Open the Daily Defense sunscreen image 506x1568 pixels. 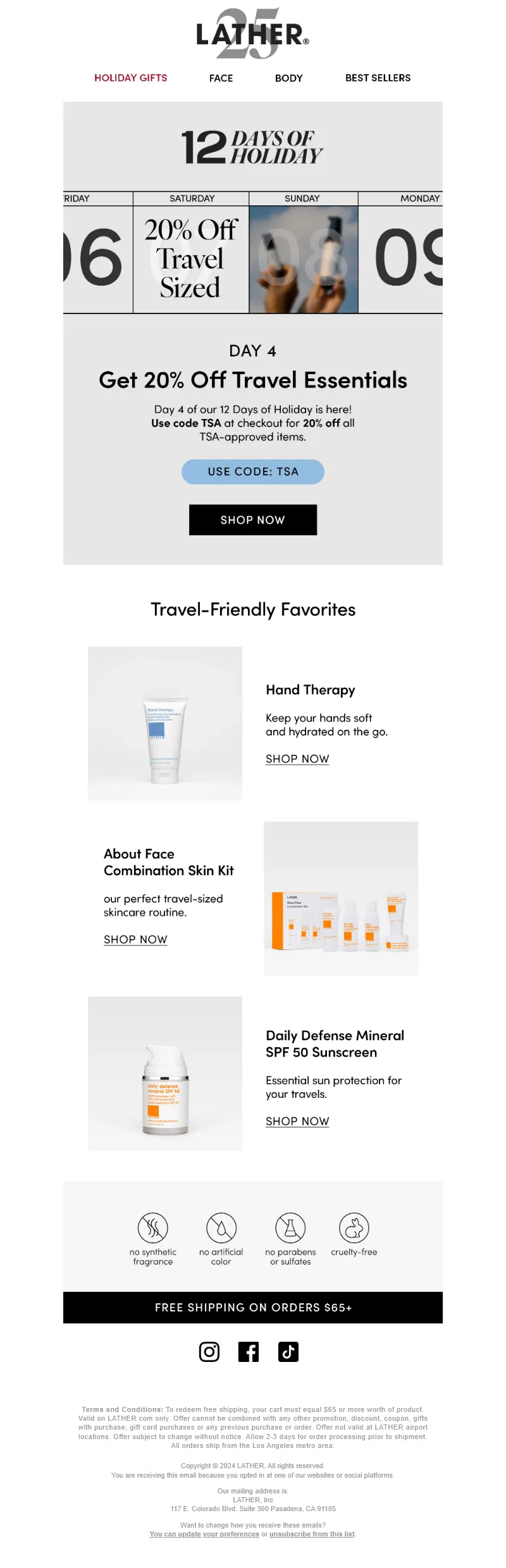tap(165, 1073)
